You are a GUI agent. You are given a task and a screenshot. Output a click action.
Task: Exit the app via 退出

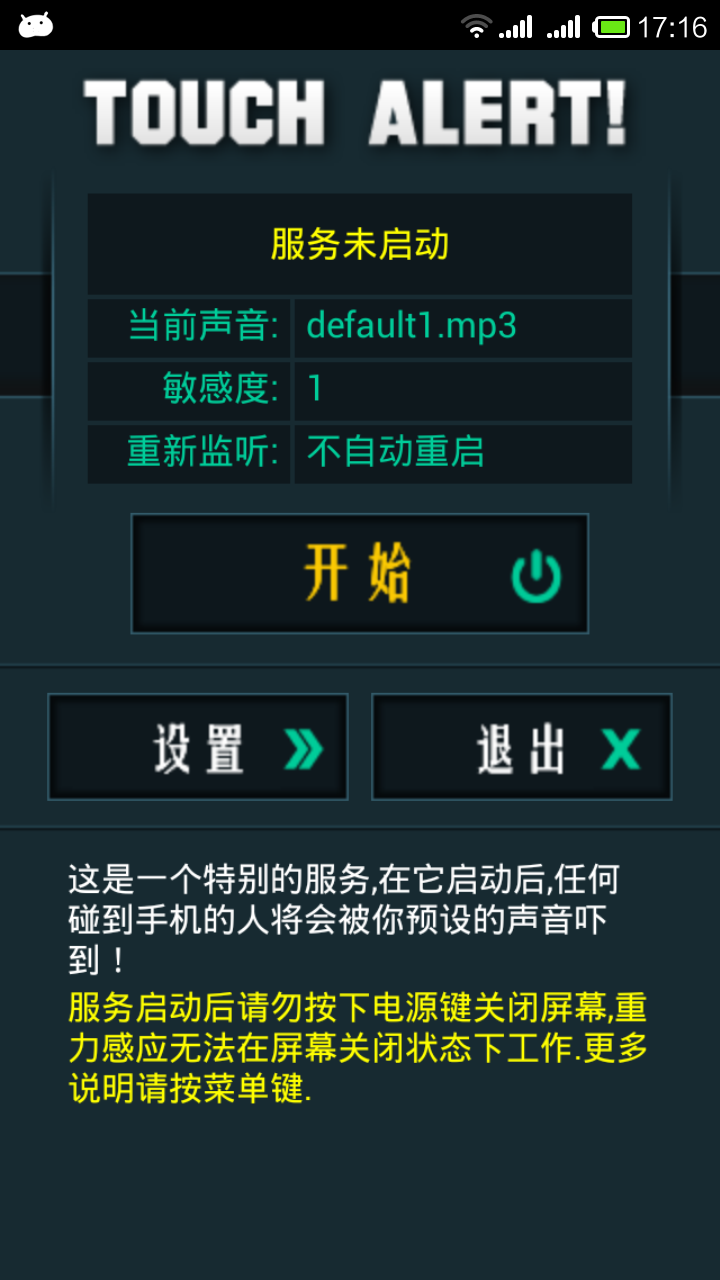[521, 747]
